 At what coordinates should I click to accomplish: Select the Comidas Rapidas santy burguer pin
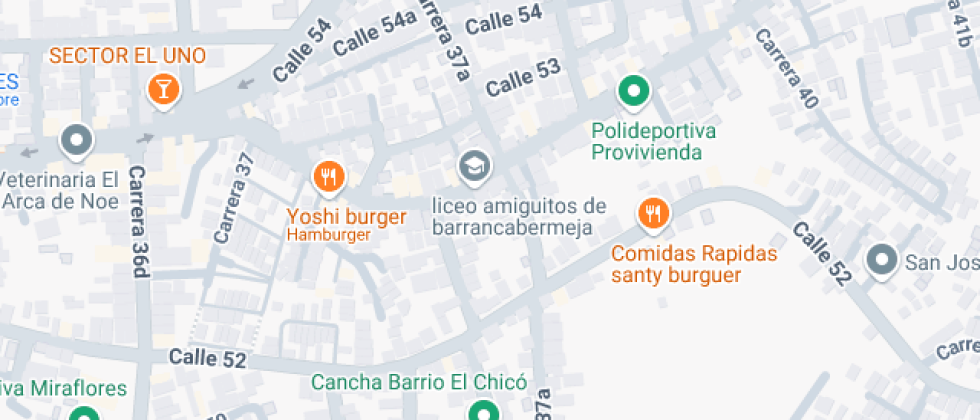pos(652,212)
